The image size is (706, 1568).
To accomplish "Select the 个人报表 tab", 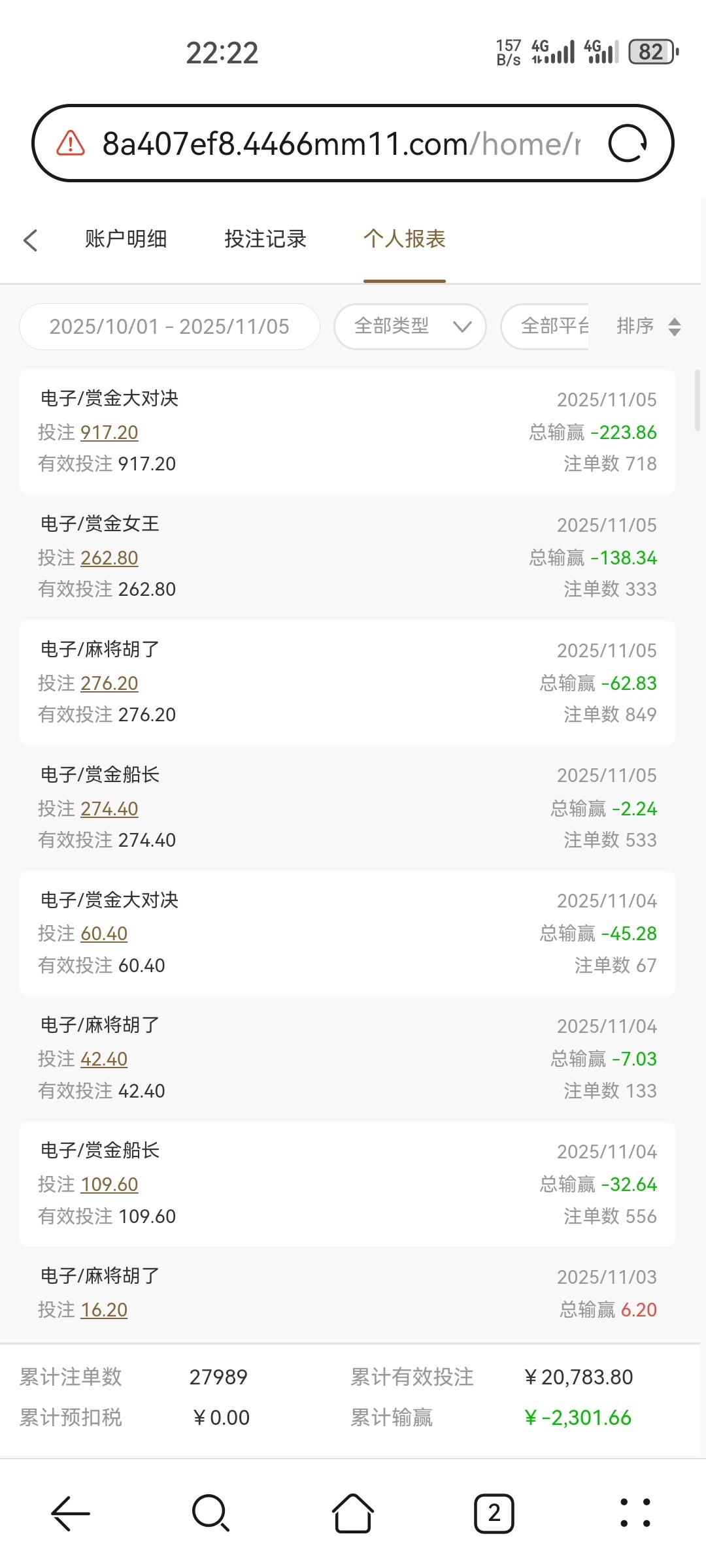I will tap(404, 240).
